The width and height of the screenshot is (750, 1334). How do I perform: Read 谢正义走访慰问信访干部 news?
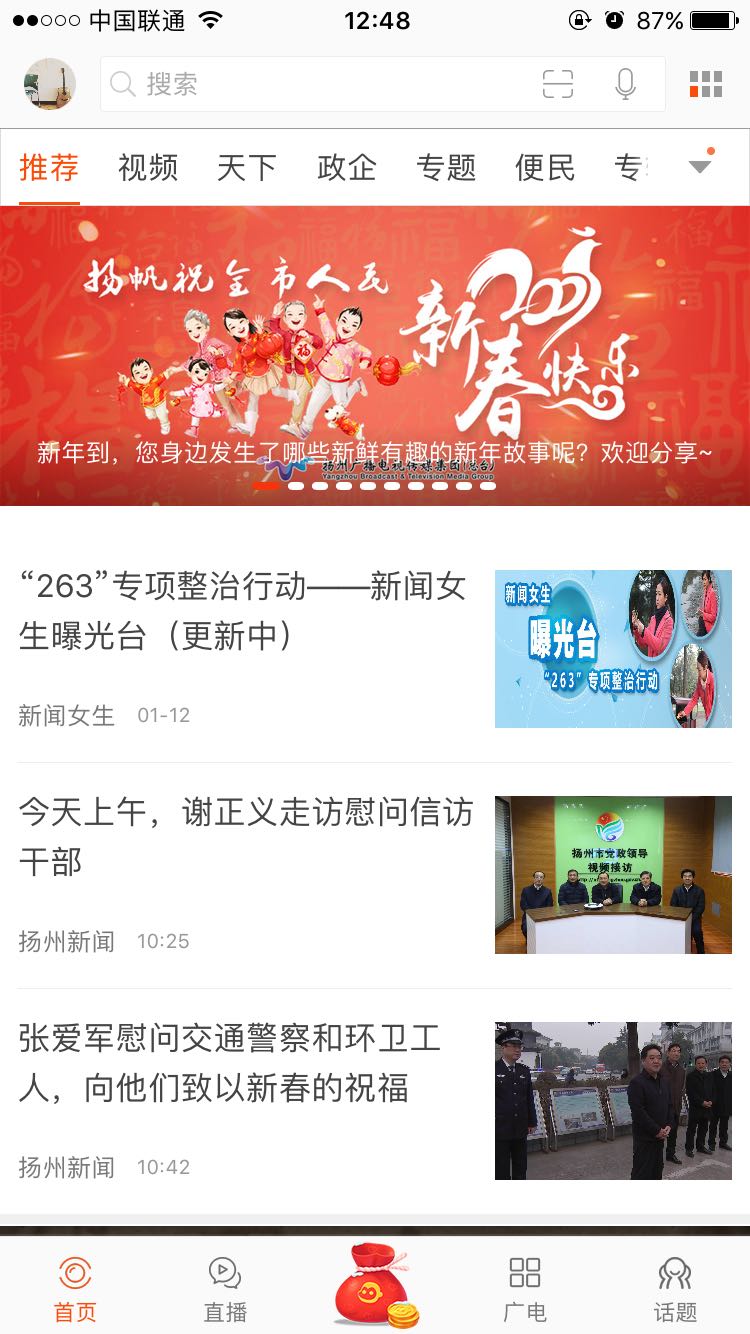point(244,837)
